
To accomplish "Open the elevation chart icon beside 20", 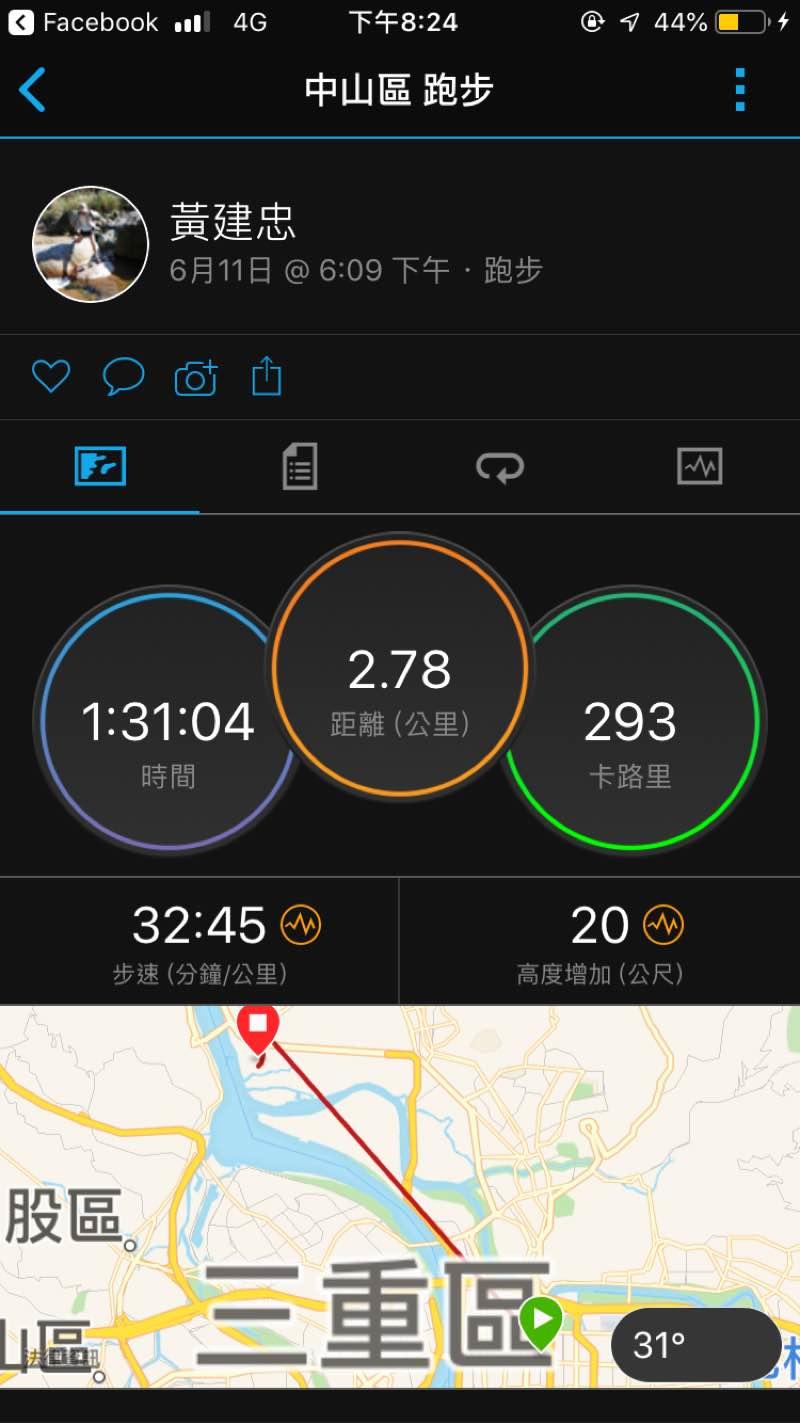I will click(x=662, y=925).
